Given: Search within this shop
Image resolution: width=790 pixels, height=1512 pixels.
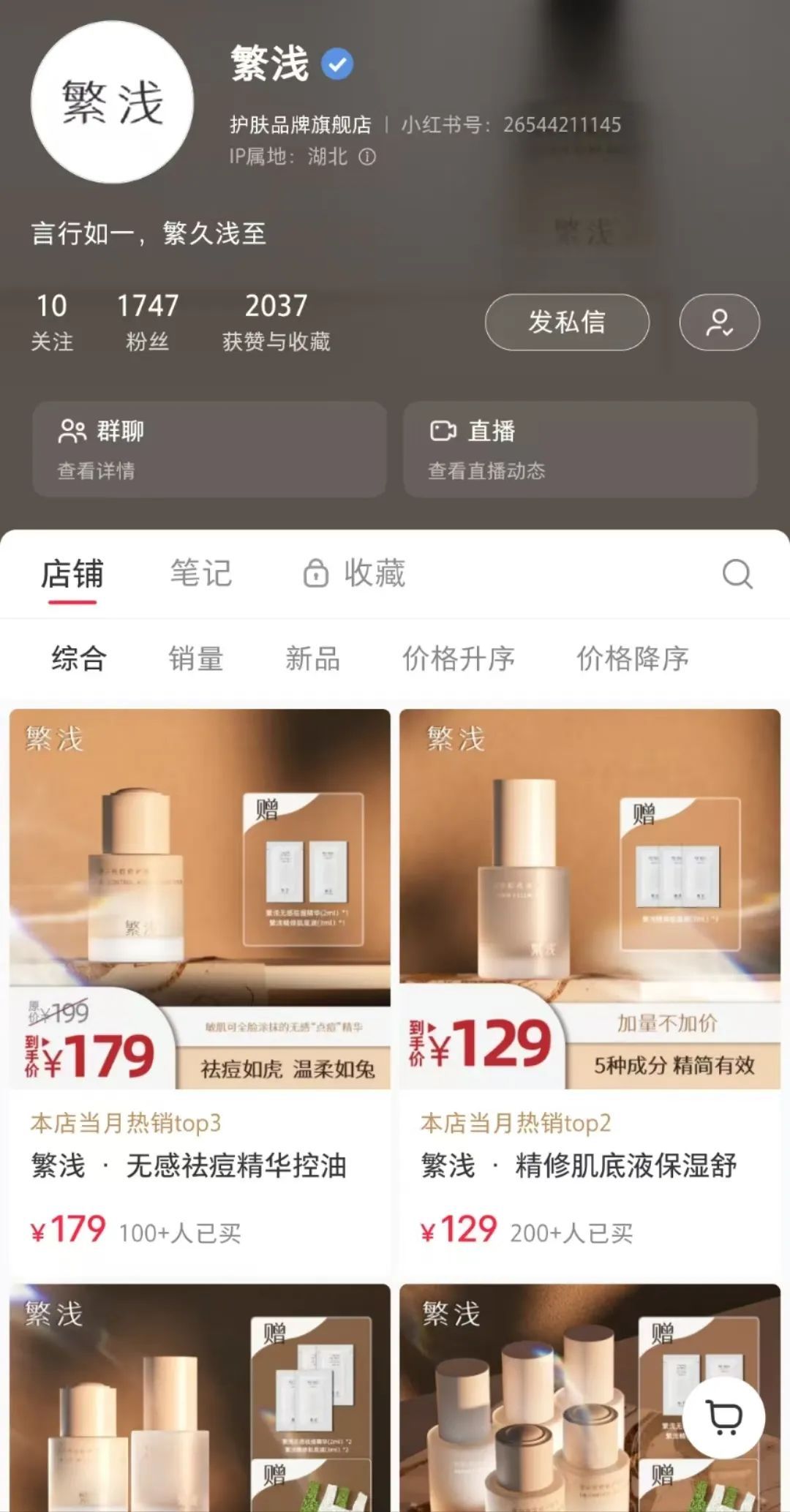Looking at the screenshot, I should pos(737,574).
